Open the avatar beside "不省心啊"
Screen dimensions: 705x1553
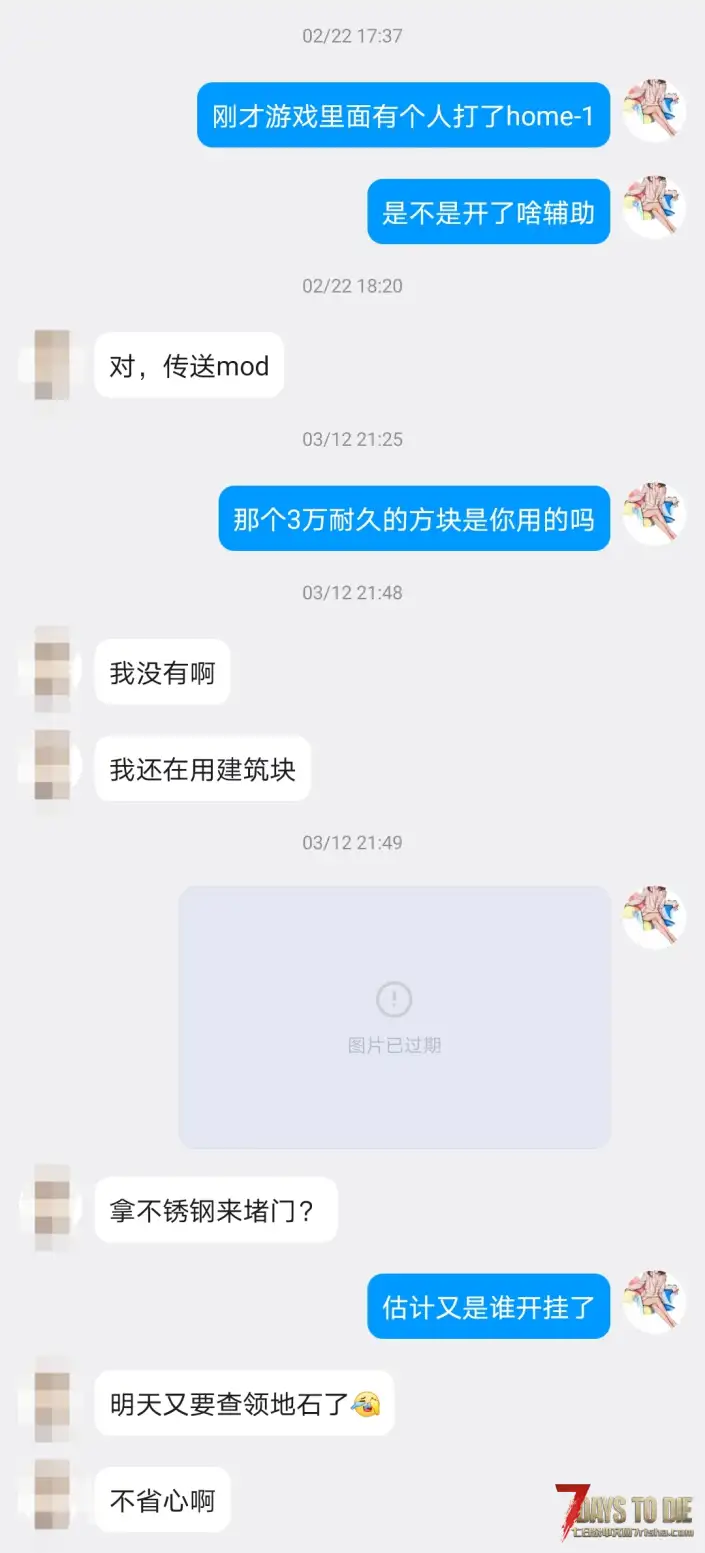(51, 1498)
